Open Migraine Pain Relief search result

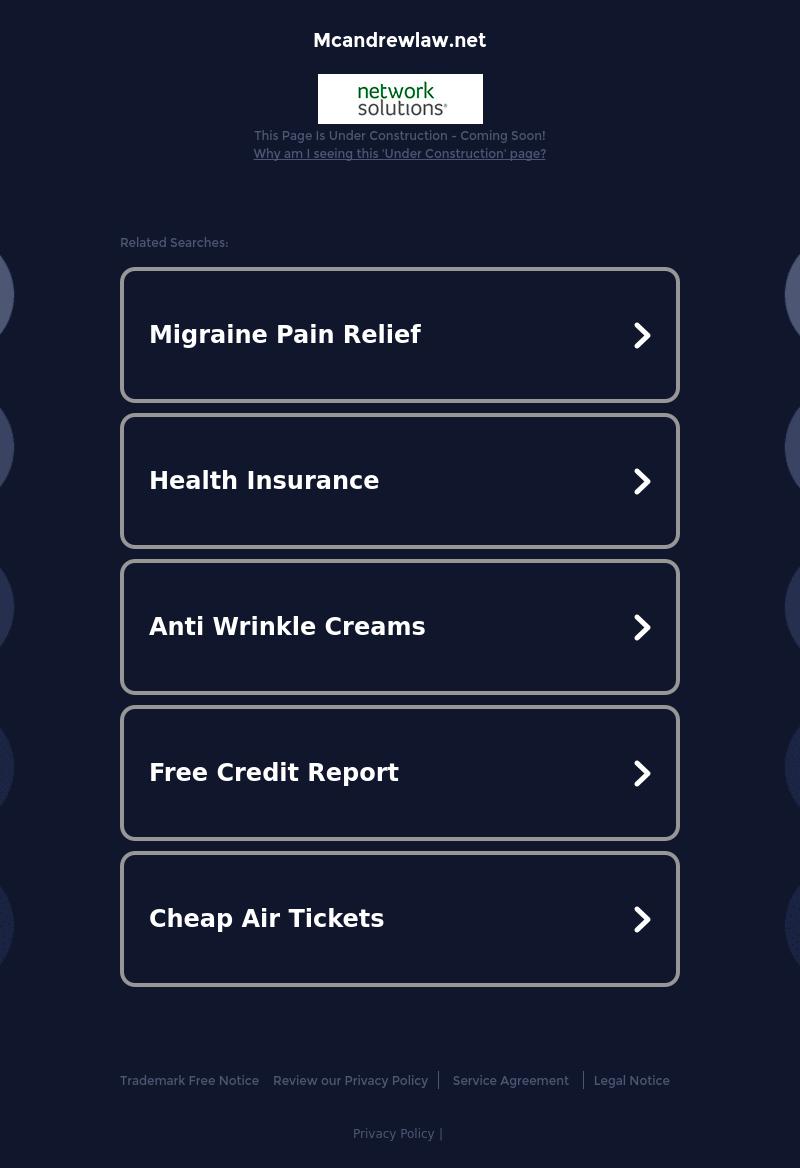[399, 335]
